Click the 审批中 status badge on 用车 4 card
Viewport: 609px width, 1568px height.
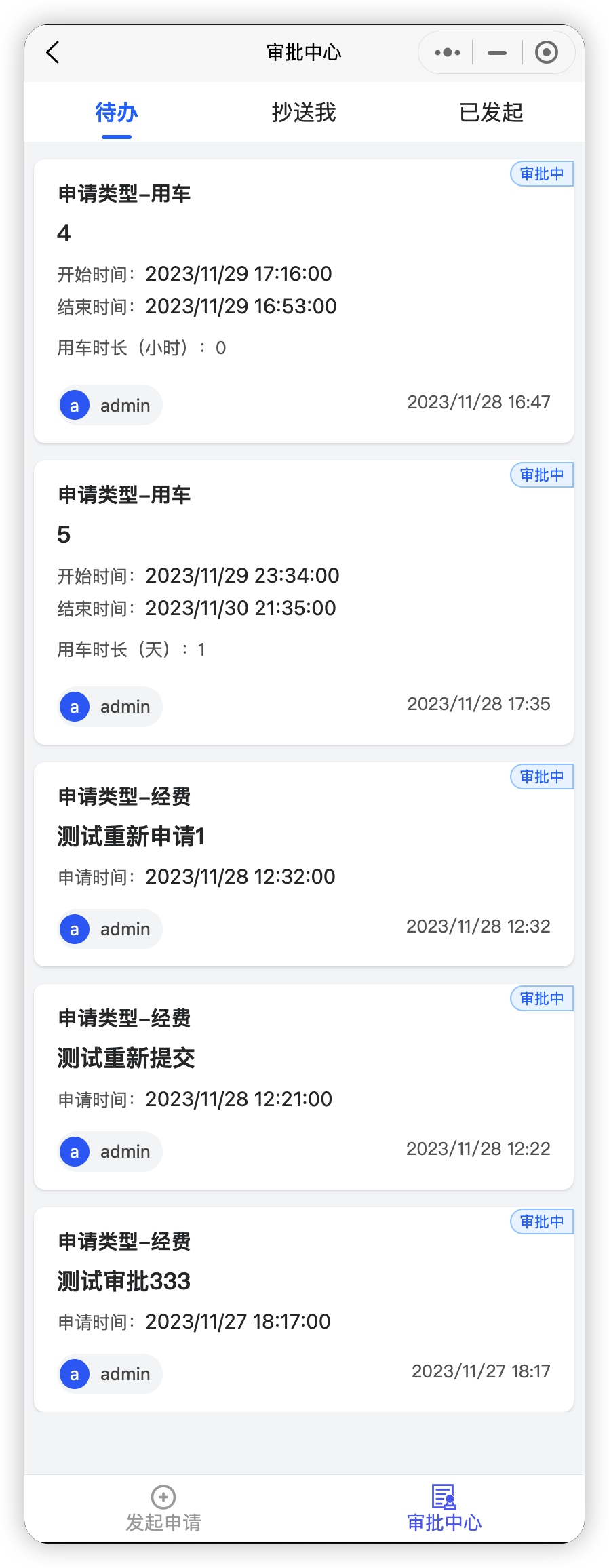click(541, 174)
